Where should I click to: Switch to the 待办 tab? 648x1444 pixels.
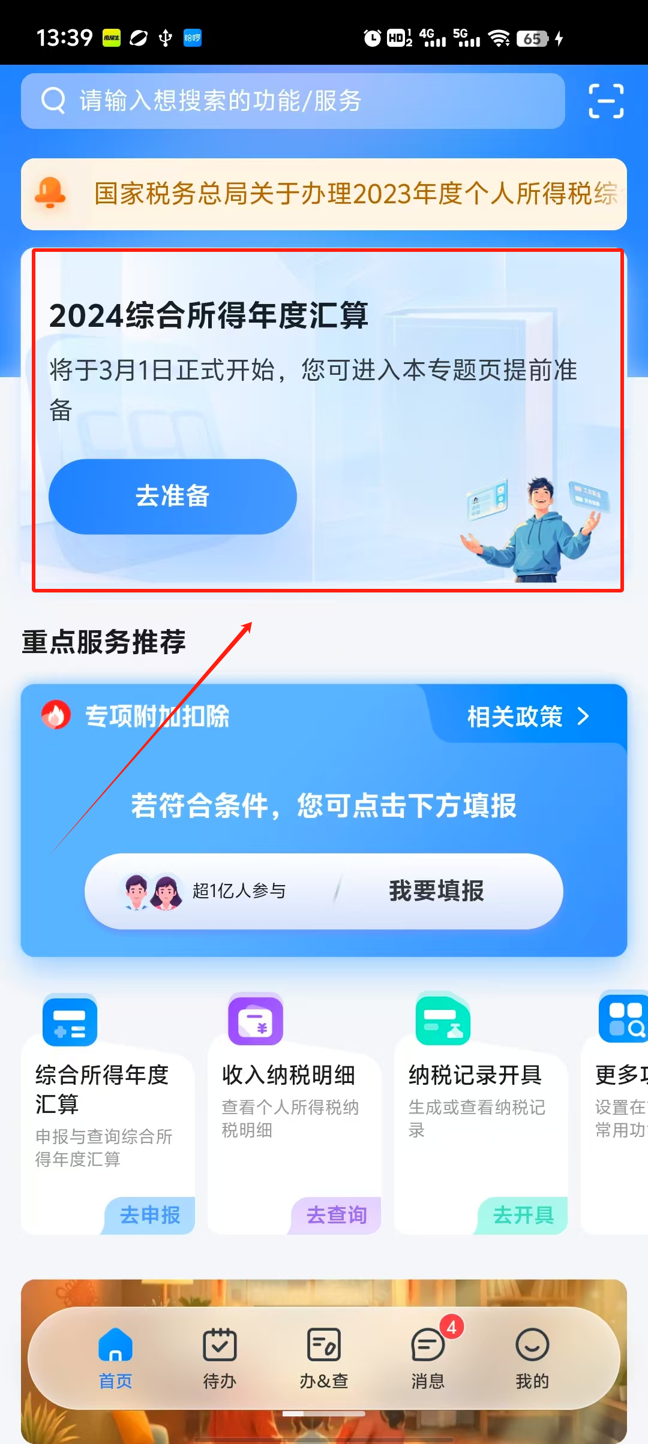(219, 1358)
